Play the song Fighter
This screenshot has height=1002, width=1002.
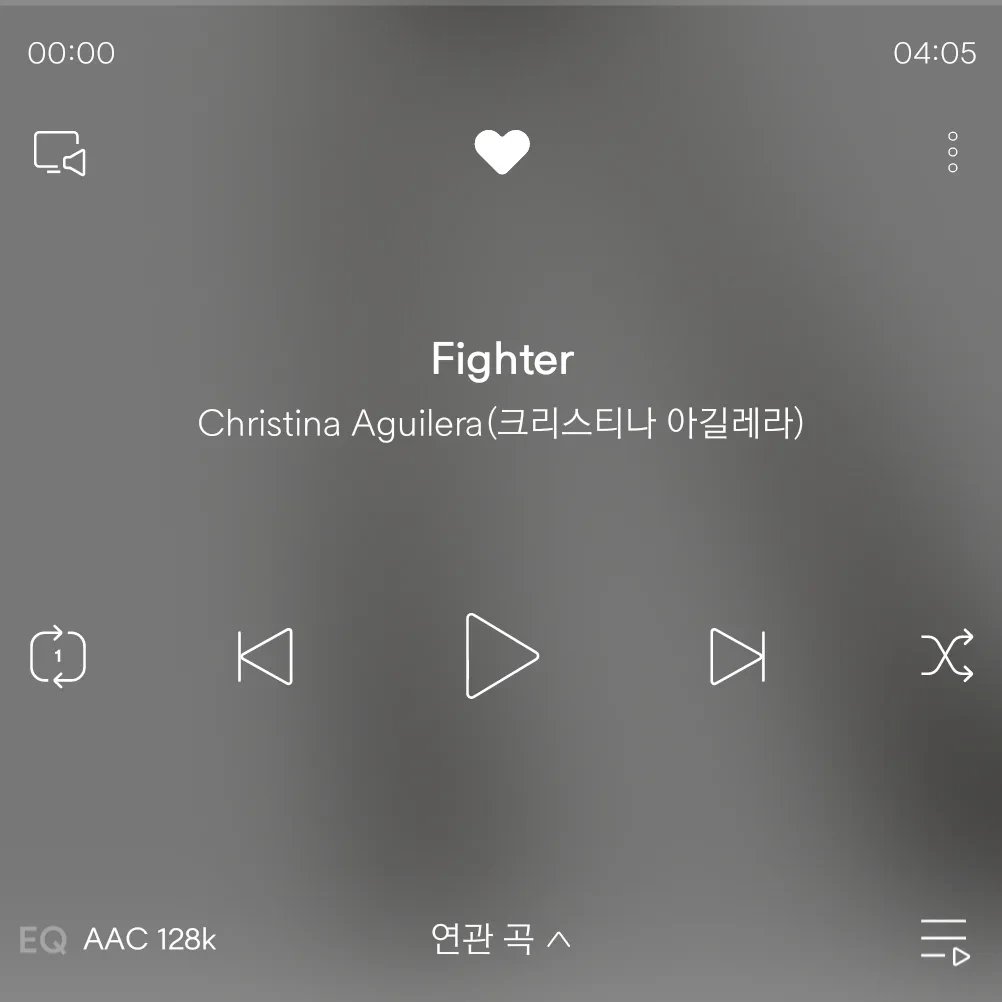click(x=501, y=656)
